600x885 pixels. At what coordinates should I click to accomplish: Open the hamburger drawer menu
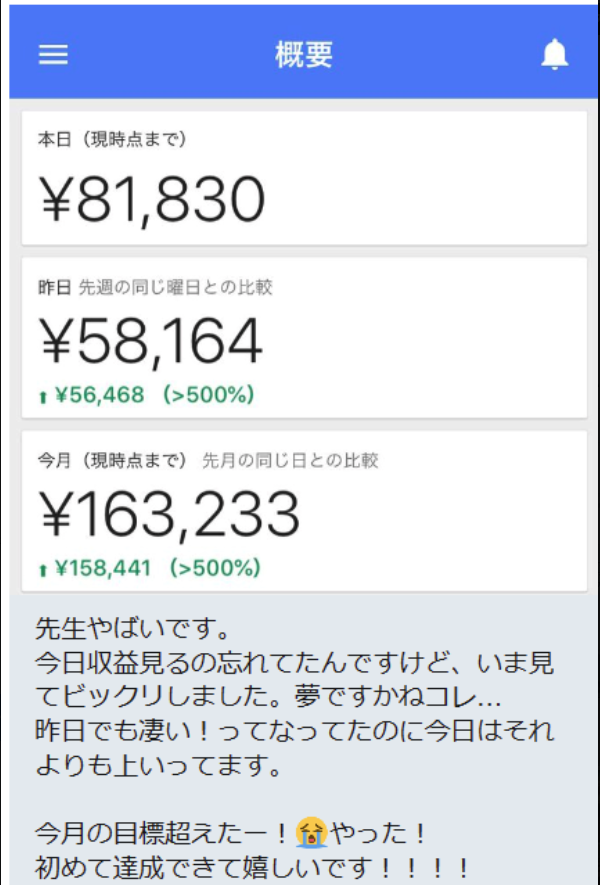53,55
